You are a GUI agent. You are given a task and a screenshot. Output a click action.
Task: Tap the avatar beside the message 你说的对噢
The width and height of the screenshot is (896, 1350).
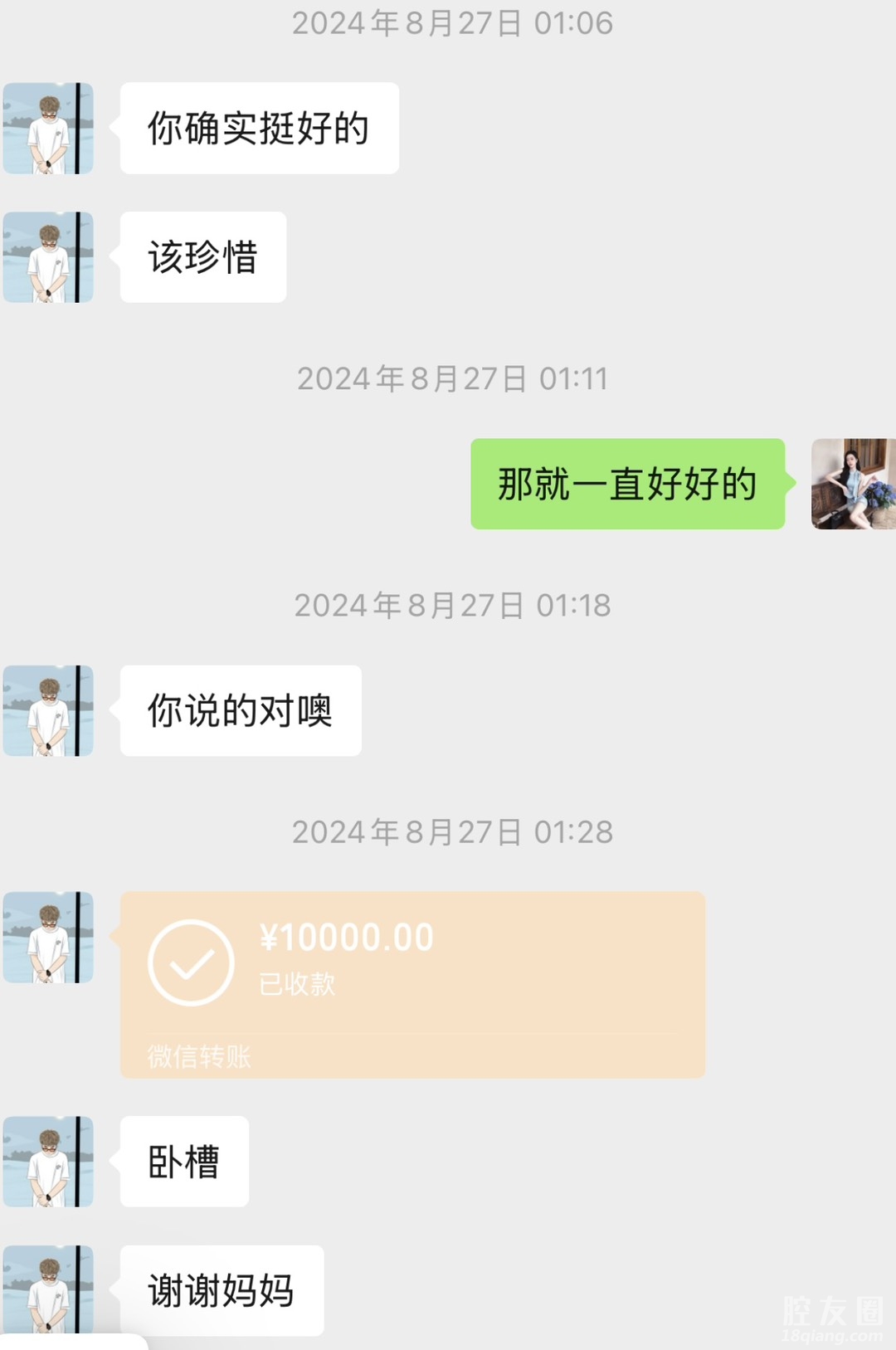point(48,711)
